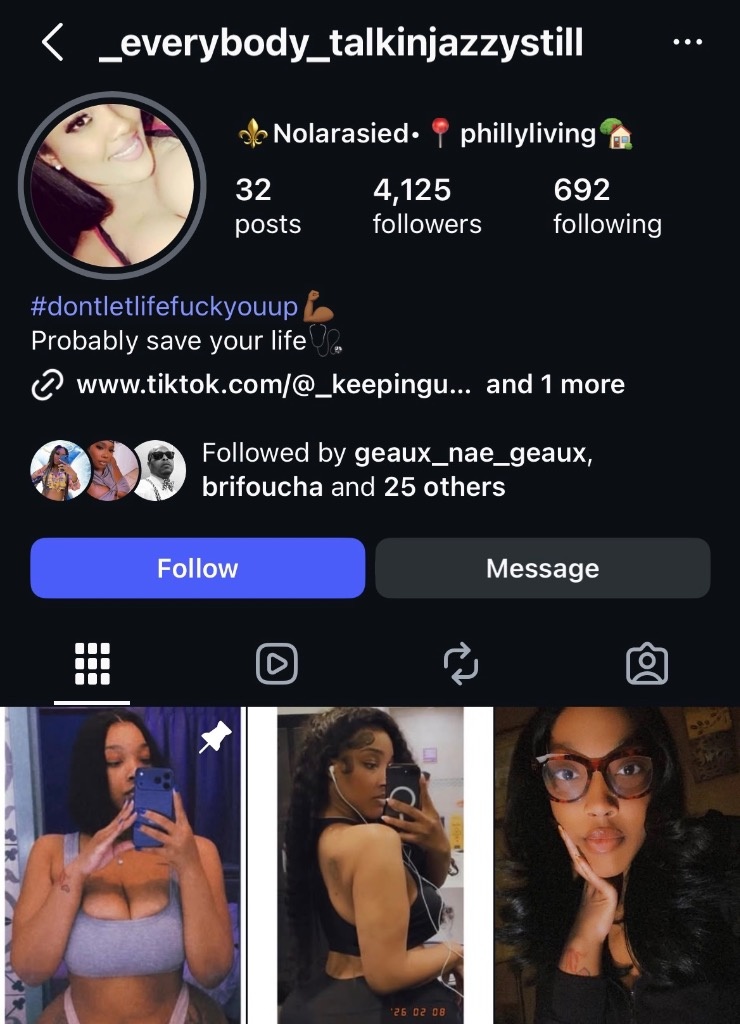Image resolution: width=740 pixels, height=1024 pixels.
Task: Switch to the tagged photos tab
Action: [x=646, y=663]
